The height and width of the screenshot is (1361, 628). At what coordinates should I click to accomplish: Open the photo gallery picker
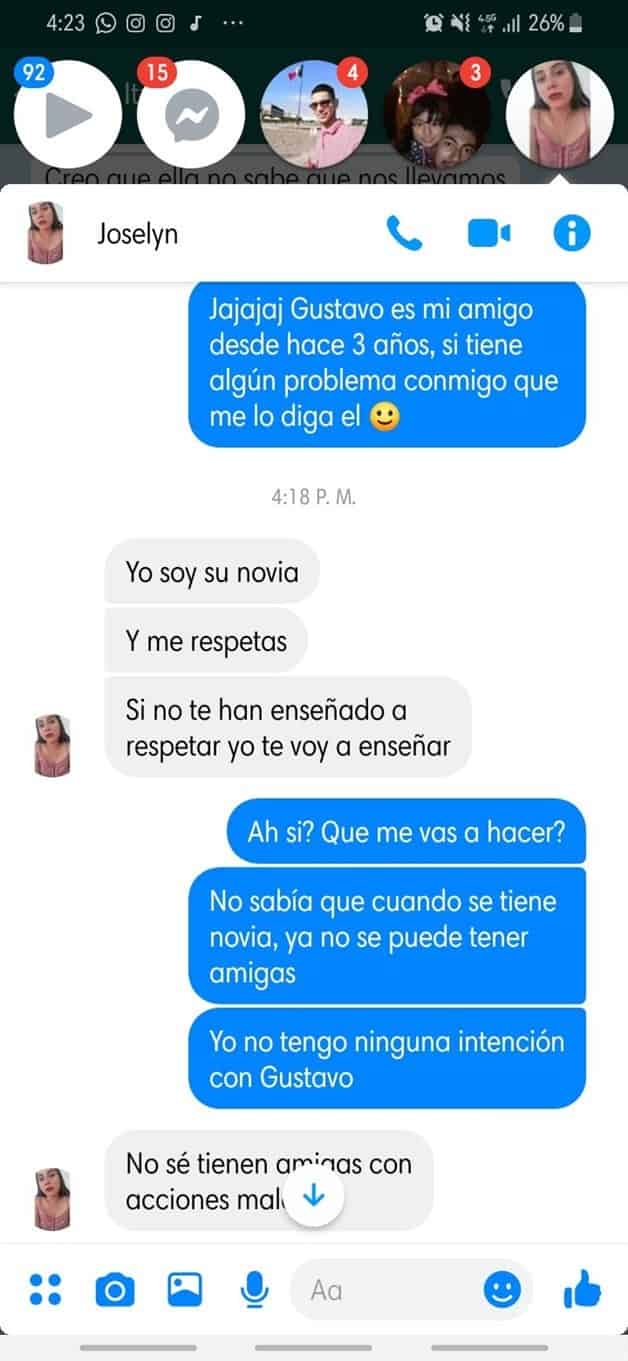click(x=185, y=1290)
